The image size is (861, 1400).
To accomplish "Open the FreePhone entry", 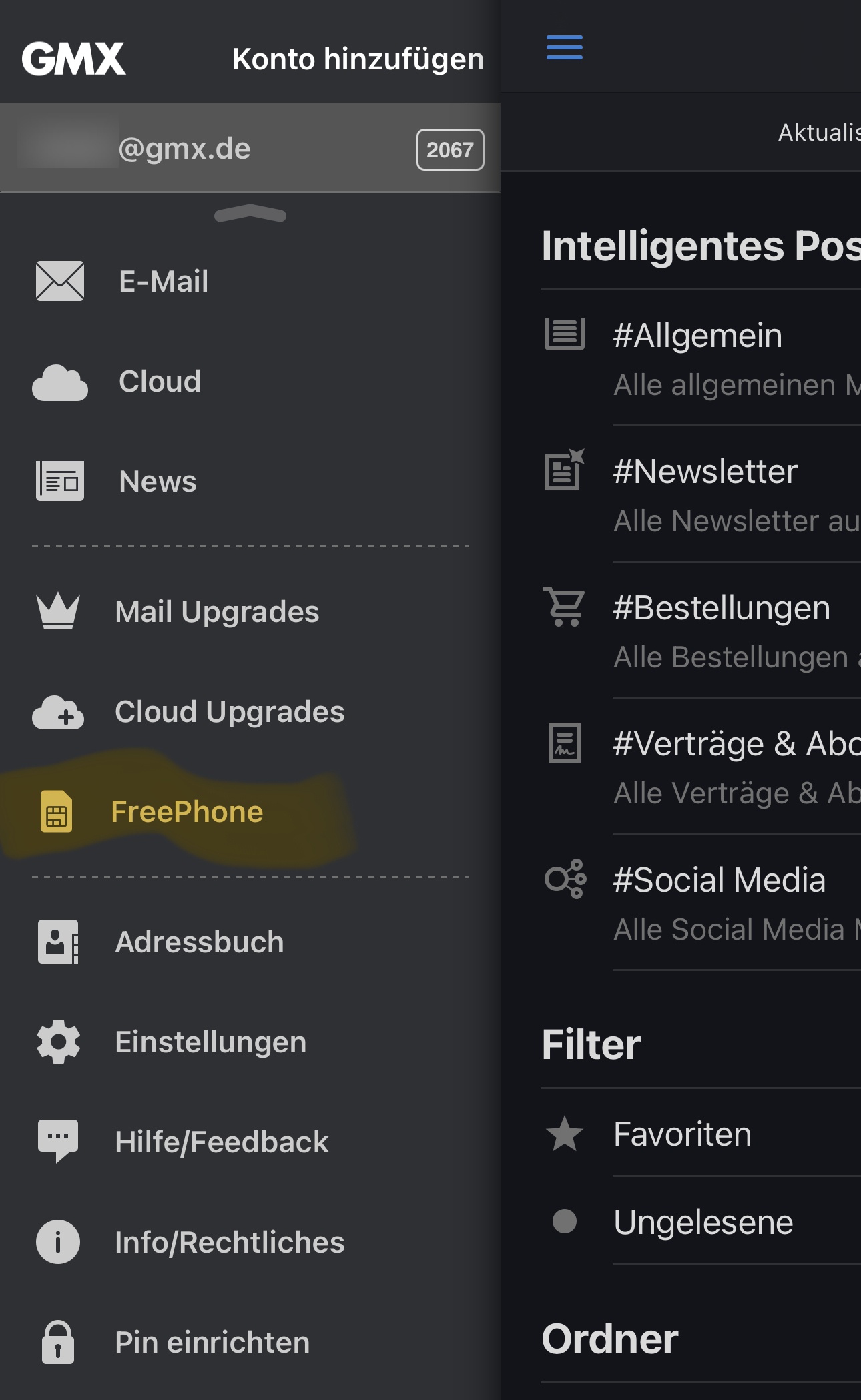I will click(250, 811).
